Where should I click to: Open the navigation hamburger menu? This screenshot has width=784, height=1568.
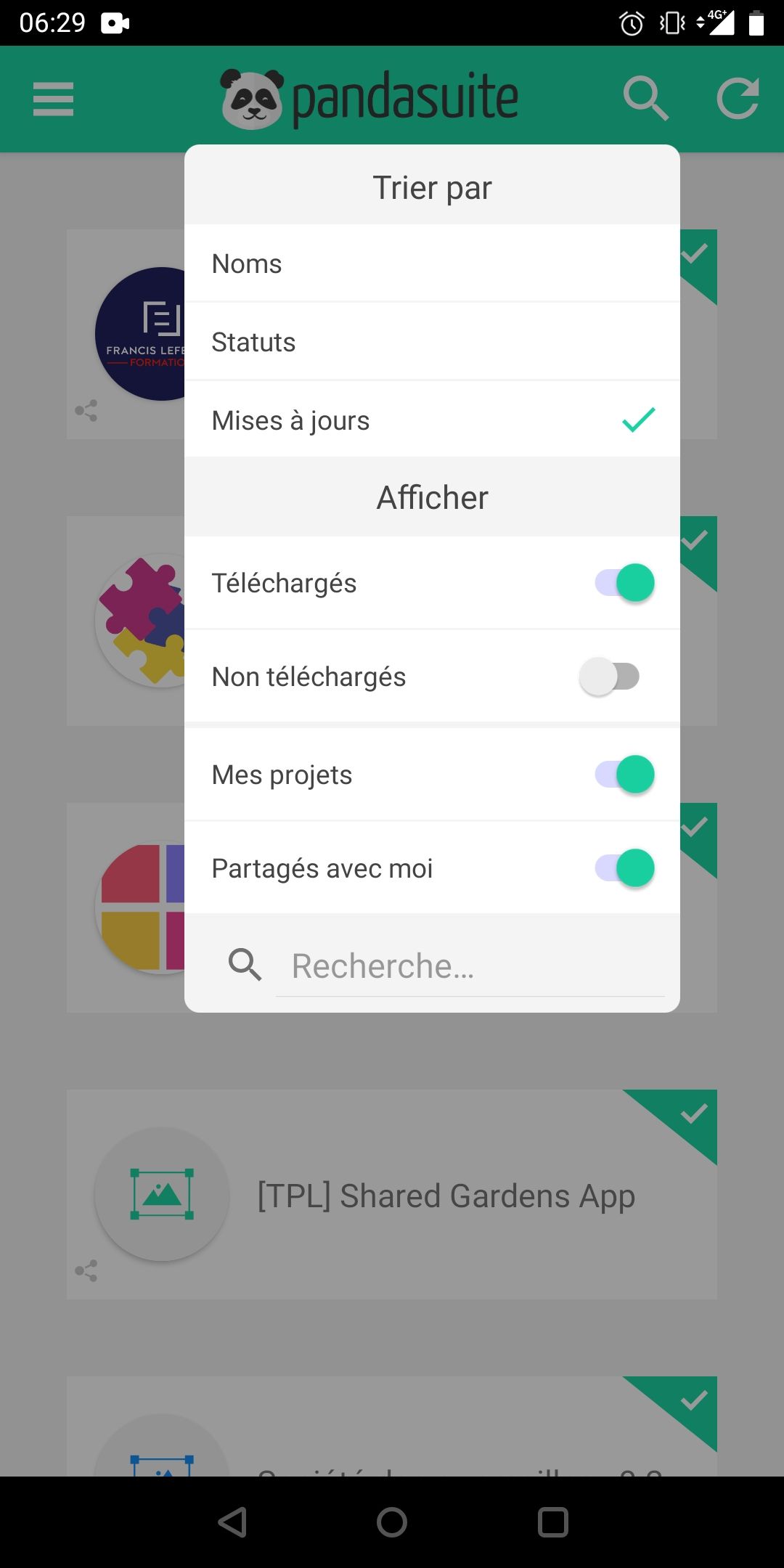click(53, 100)
